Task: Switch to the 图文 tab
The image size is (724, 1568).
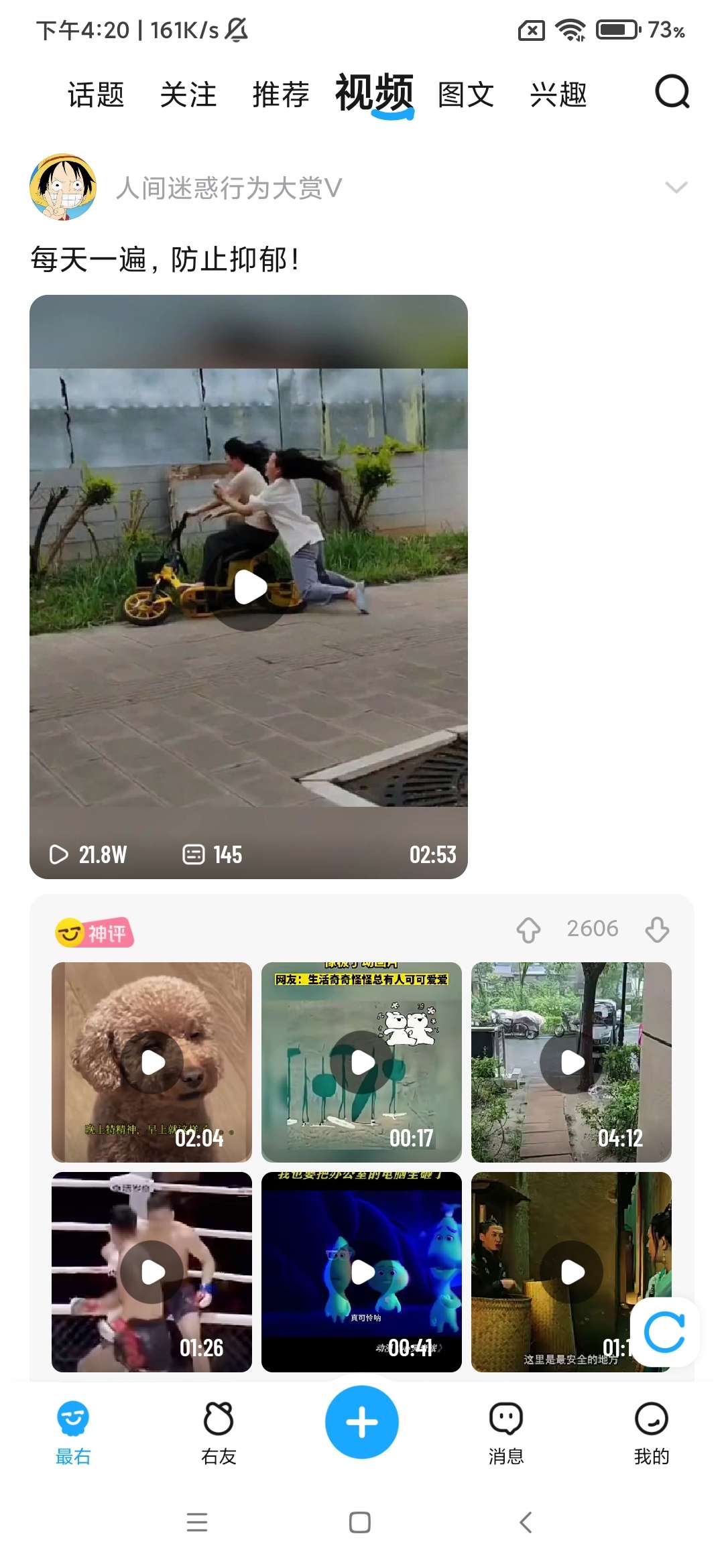Action: 466,94
